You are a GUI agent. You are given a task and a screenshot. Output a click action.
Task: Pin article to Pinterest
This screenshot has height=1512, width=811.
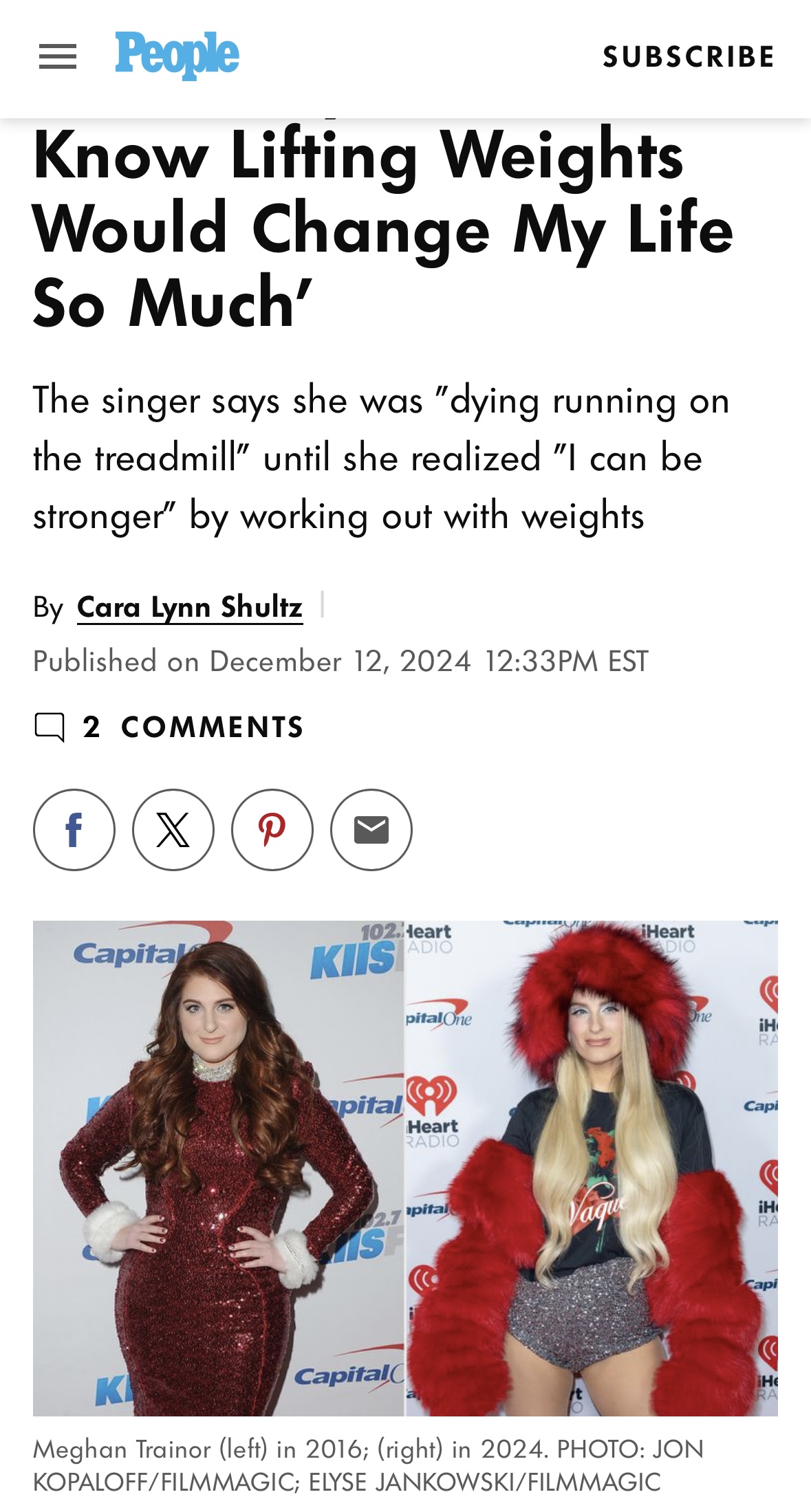pos(272,829)
